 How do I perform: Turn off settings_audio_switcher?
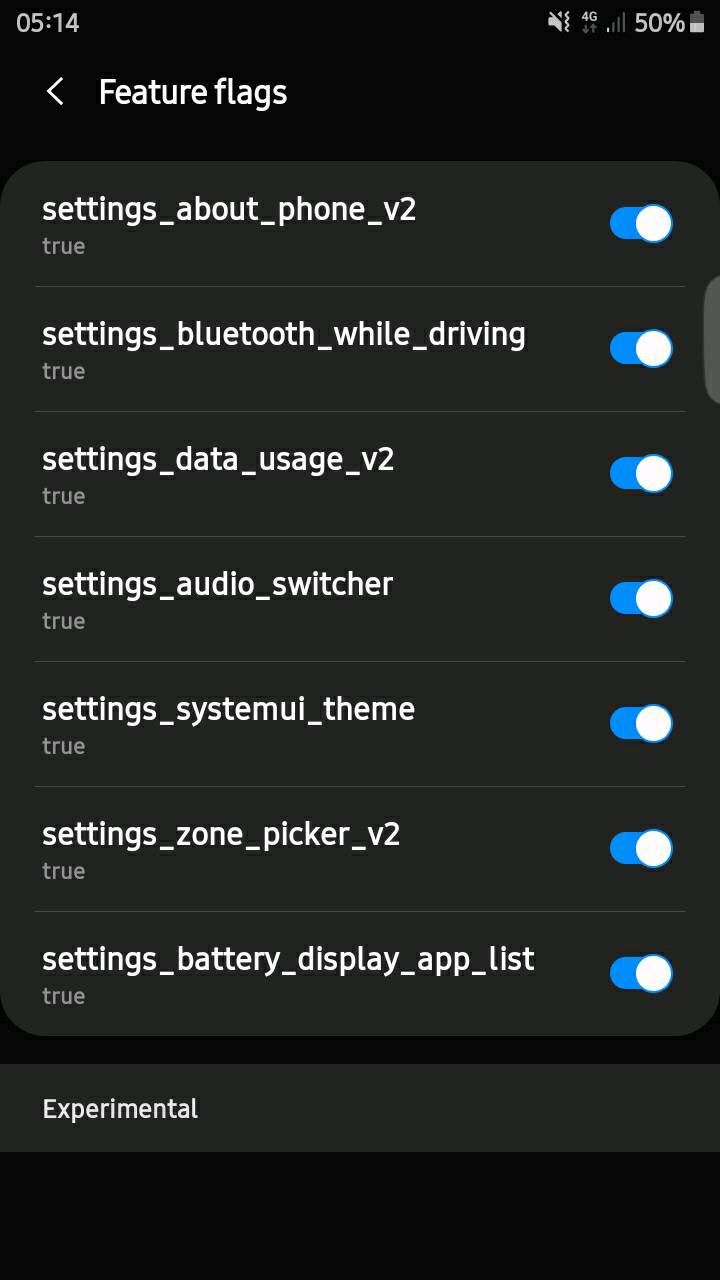pos(641,598)
